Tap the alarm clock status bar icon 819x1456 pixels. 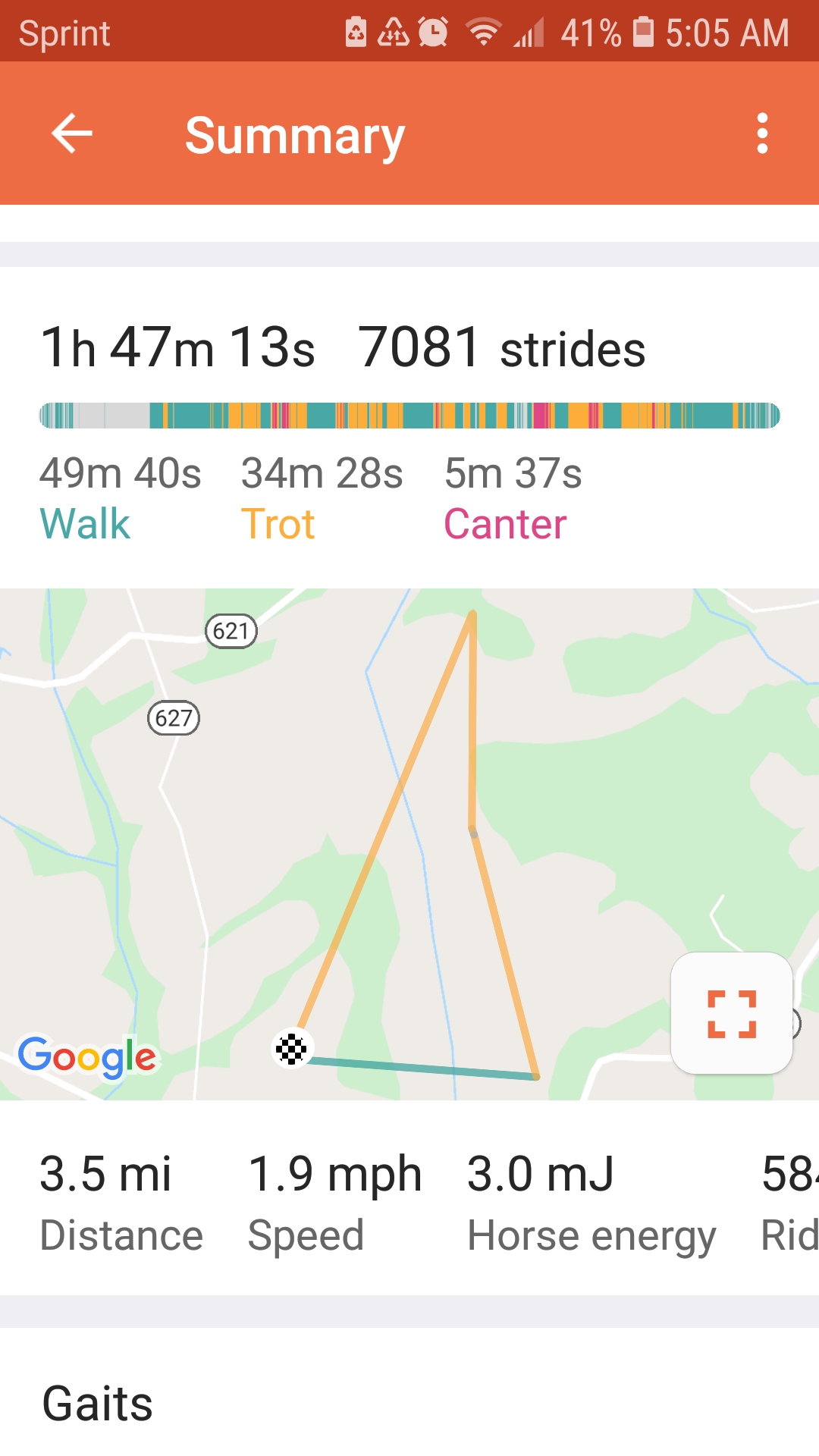pyautogui.click(x=431, y=33)
